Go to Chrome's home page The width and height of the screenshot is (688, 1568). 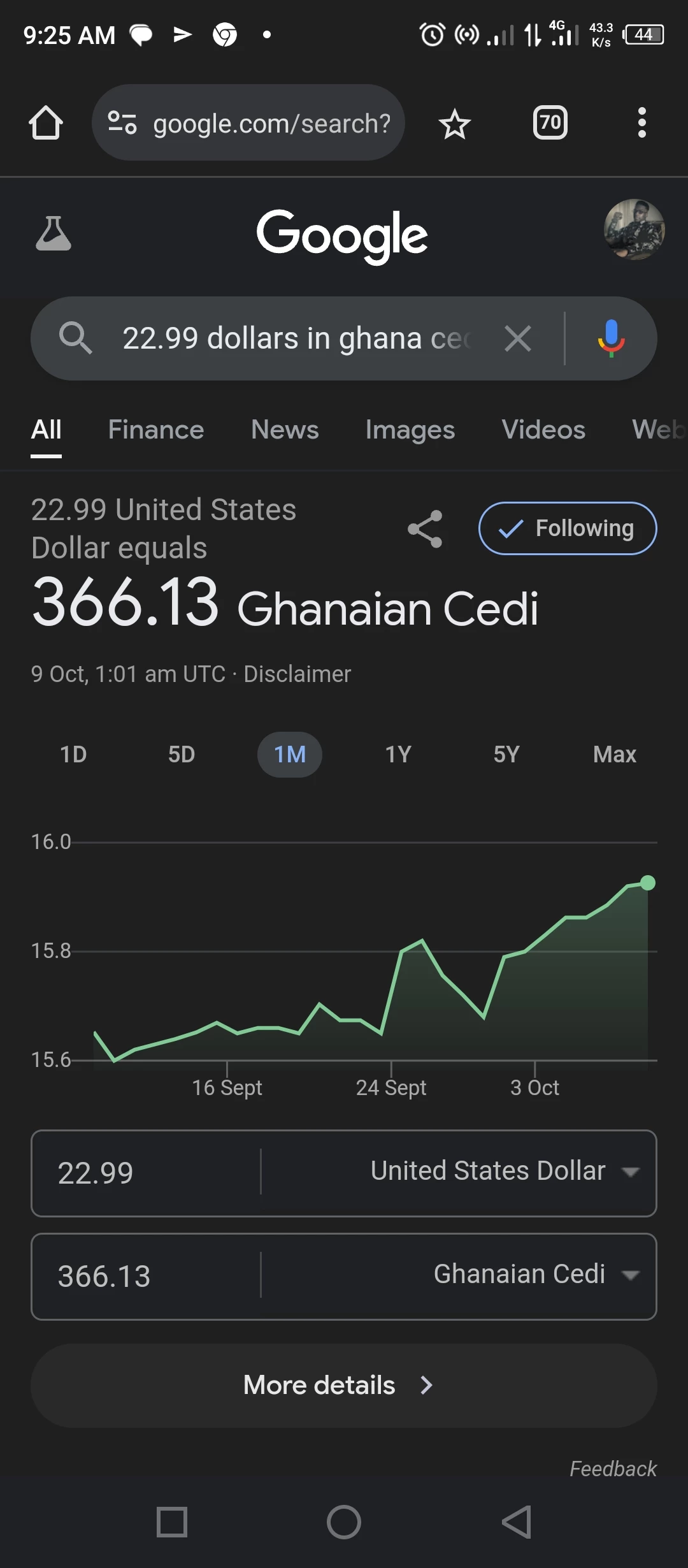point(46,122)
